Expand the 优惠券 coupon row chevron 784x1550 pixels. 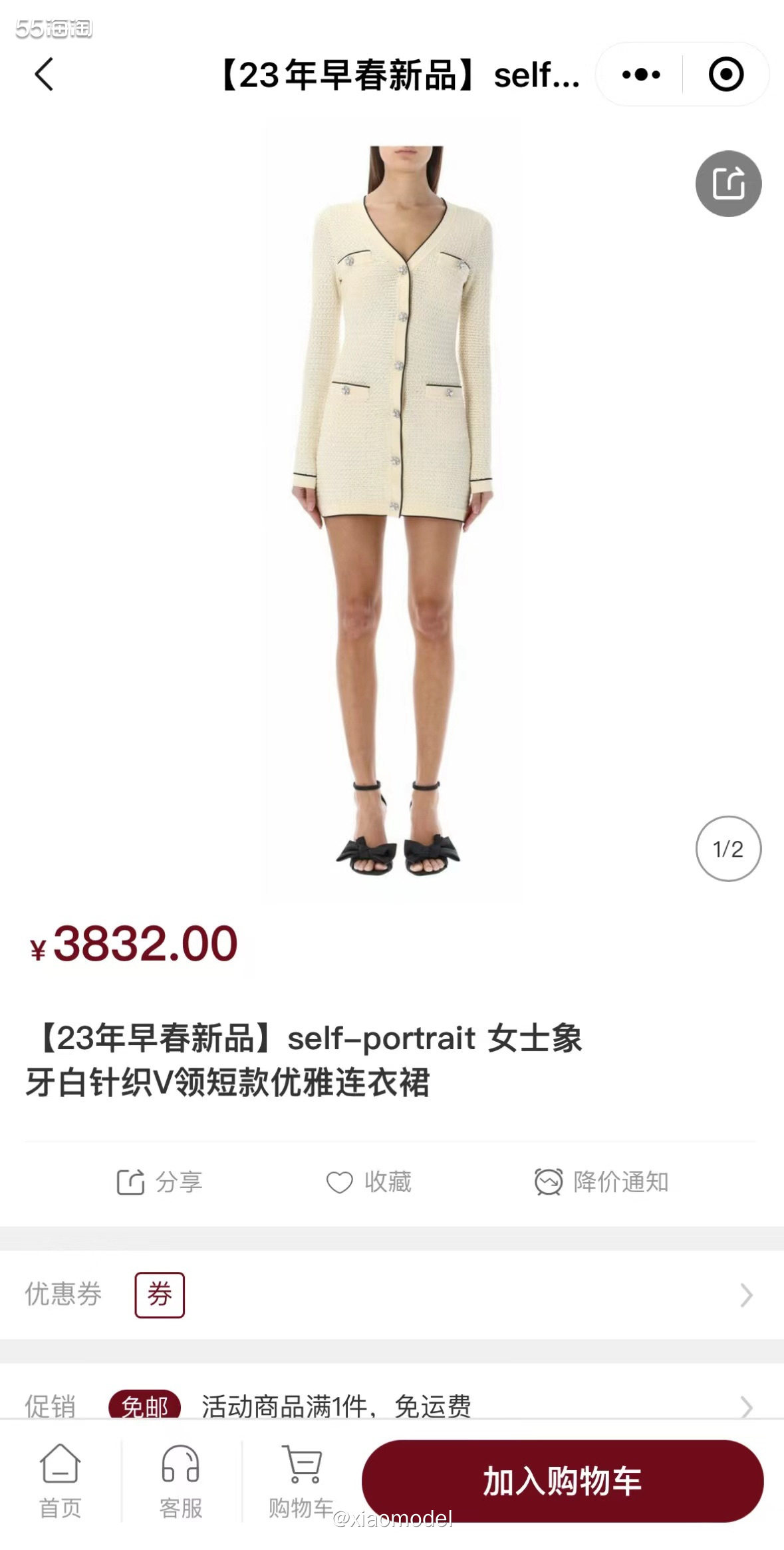746,1295
